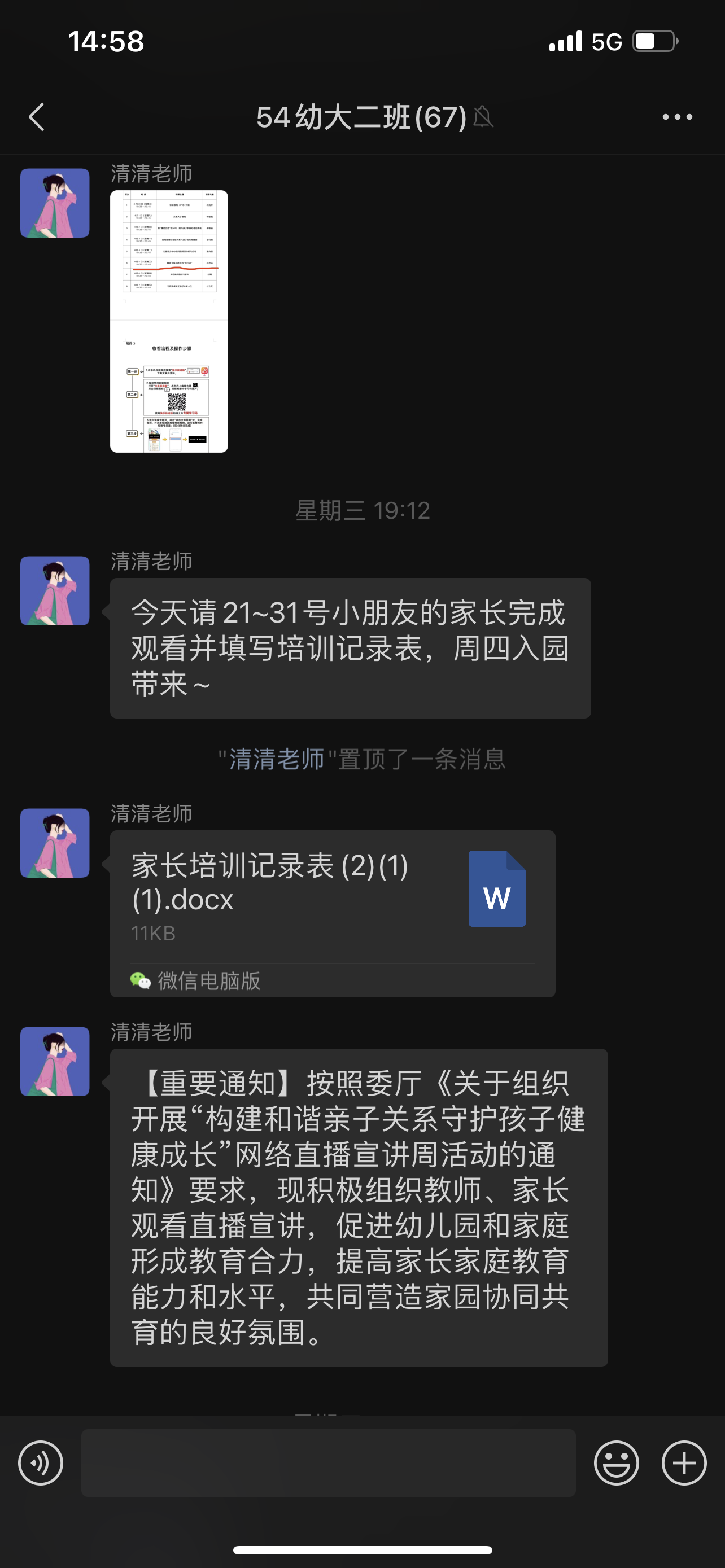Go back to the chat list
725x1568 pixels.
tap(37, 117)
